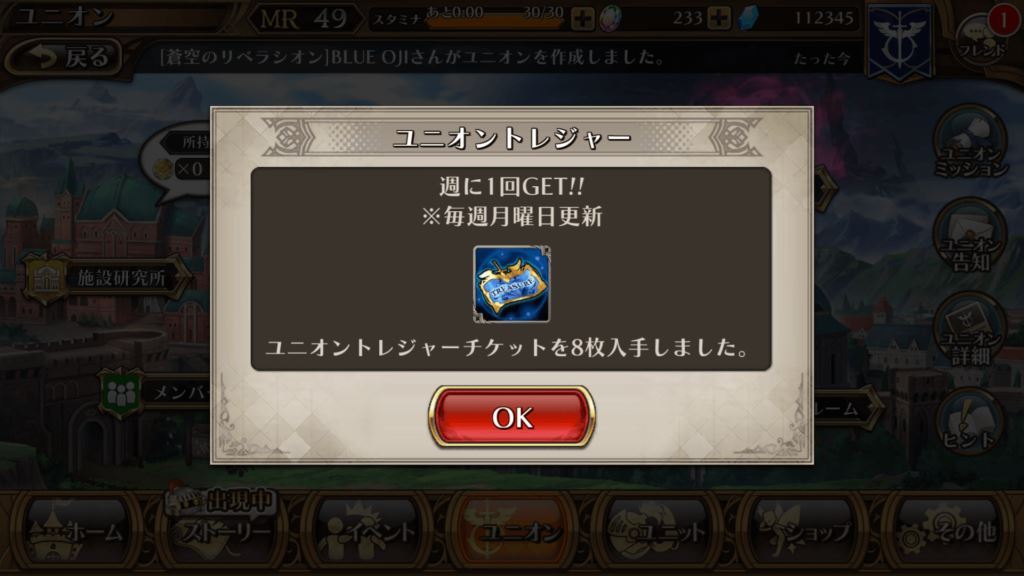Tap the plus next to gem count
Image resolution: width=1024 pixels, height=576 pixels.
(x=719, y=18)
